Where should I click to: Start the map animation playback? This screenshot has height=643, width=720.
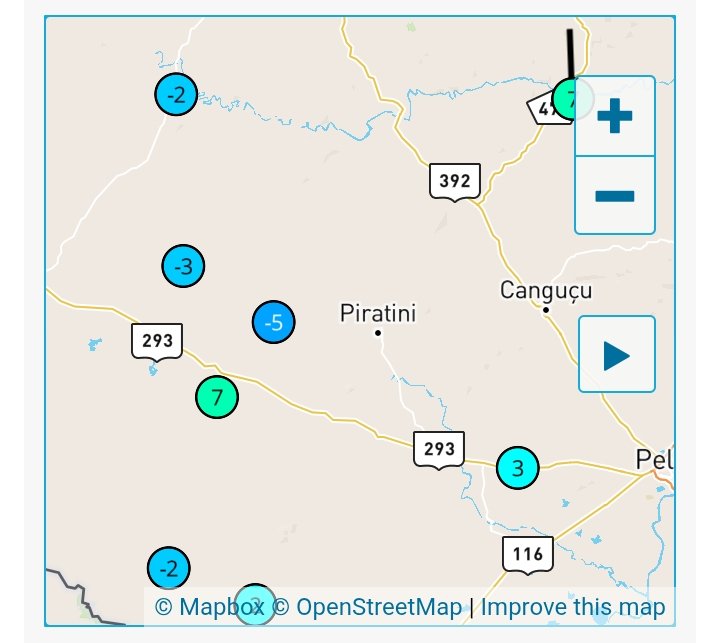point(616,355)
